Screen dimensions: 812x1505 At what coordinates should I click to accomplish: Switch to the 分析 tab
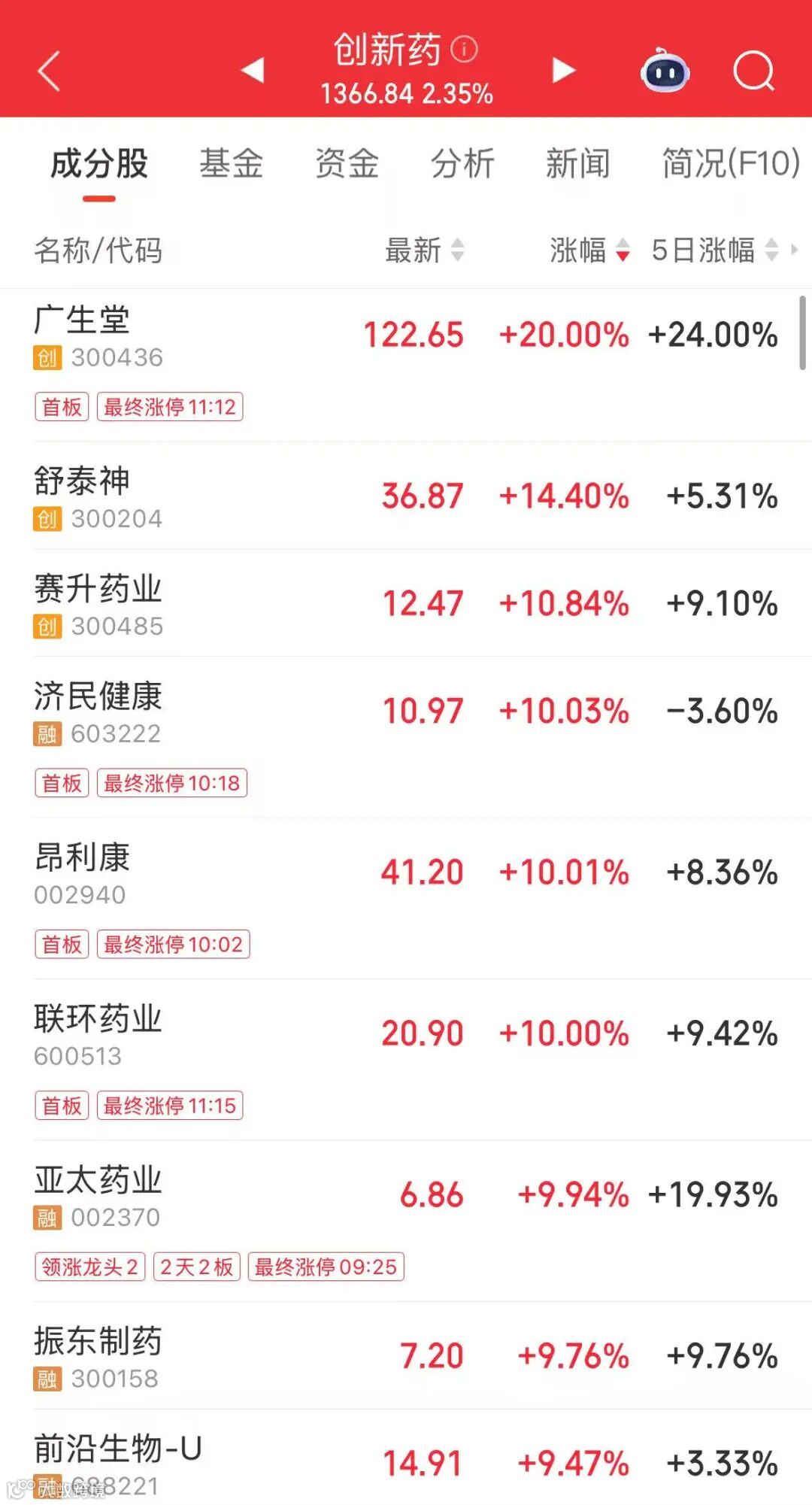click(463, 163)
